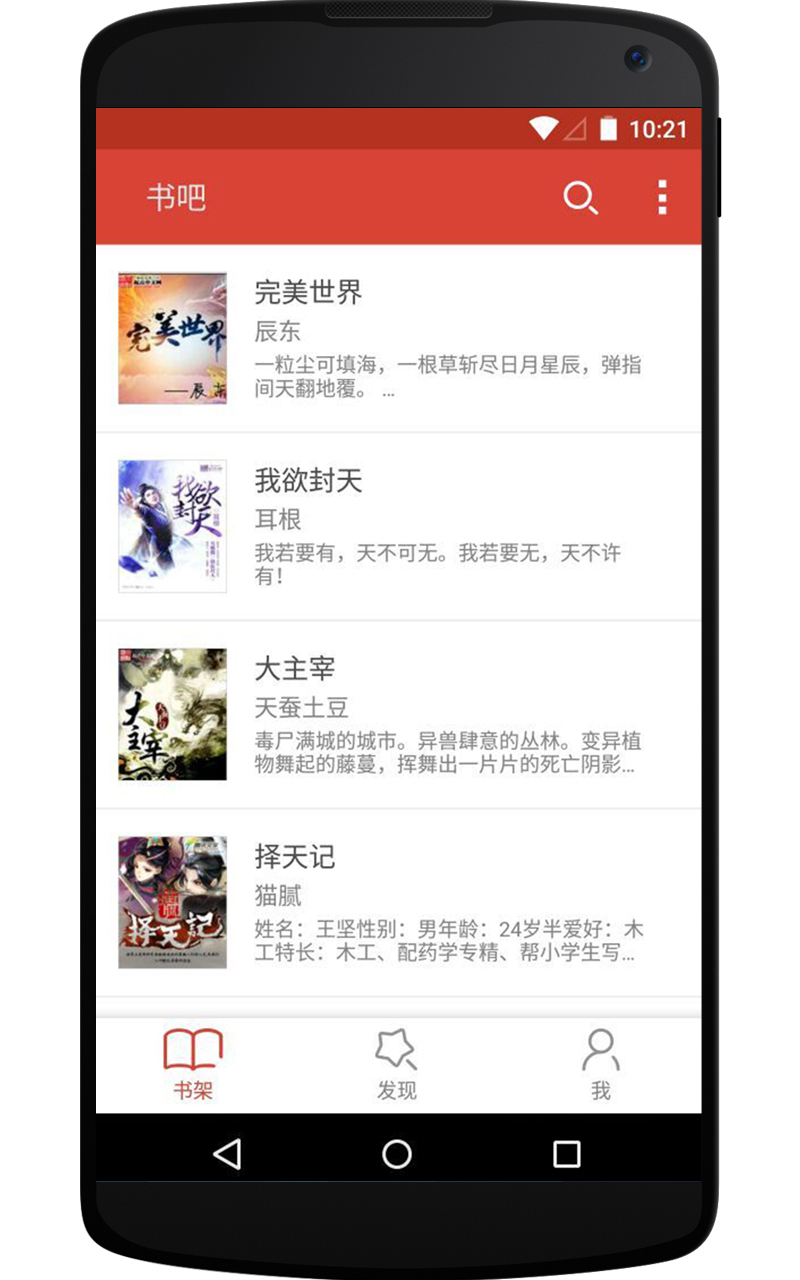Tap the battery icon in the status bar
Screen dimensions: 800x1280
point(611,129)
